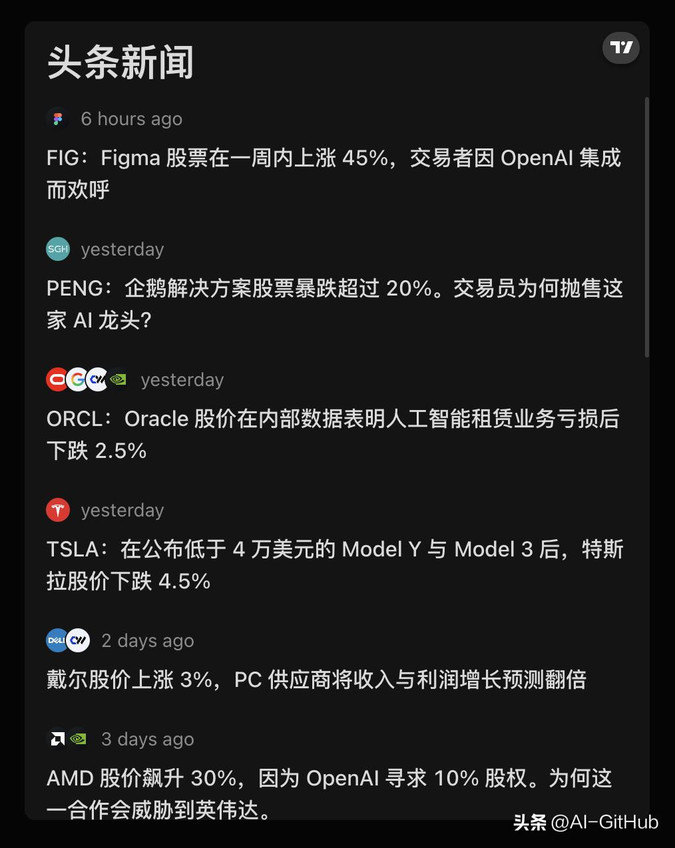Screen dimensions: 675x848
Task: Read the PENG Penguin Solutions plunge article
Action: [x=333, y=304]
